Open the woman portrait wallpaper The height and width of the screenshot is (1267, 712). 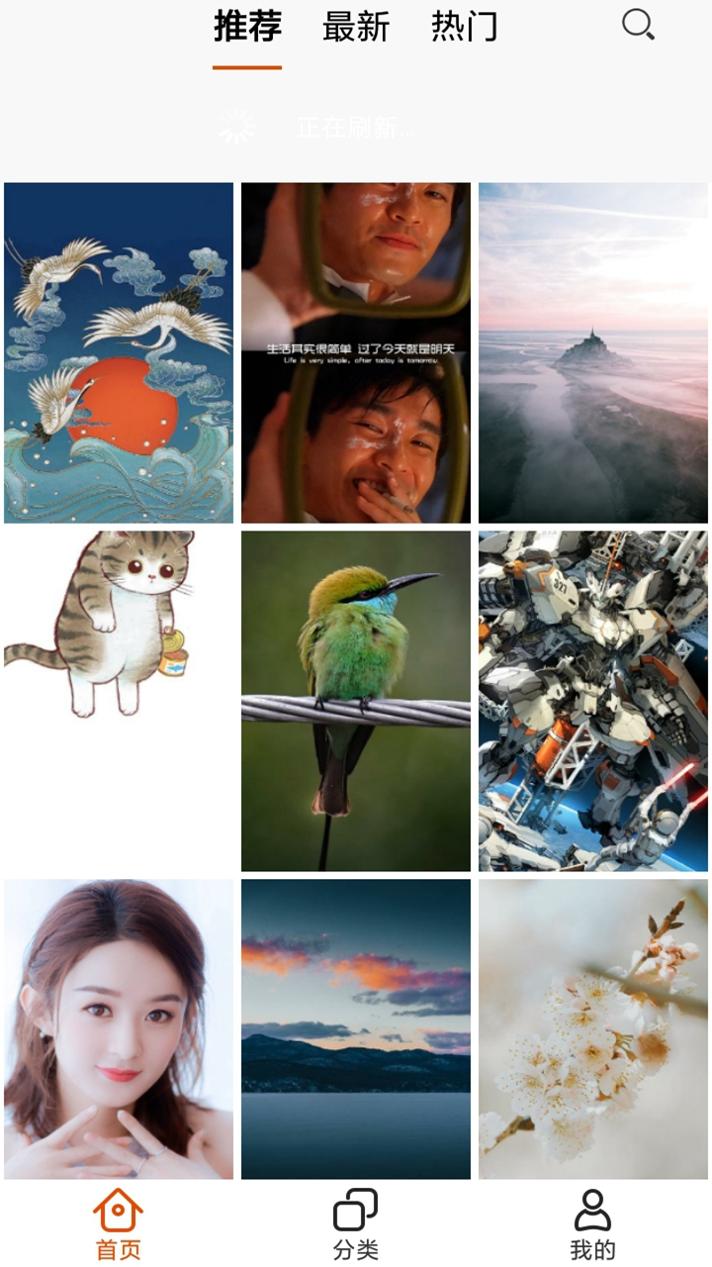pyautogui.click(x=119, y=1028)
